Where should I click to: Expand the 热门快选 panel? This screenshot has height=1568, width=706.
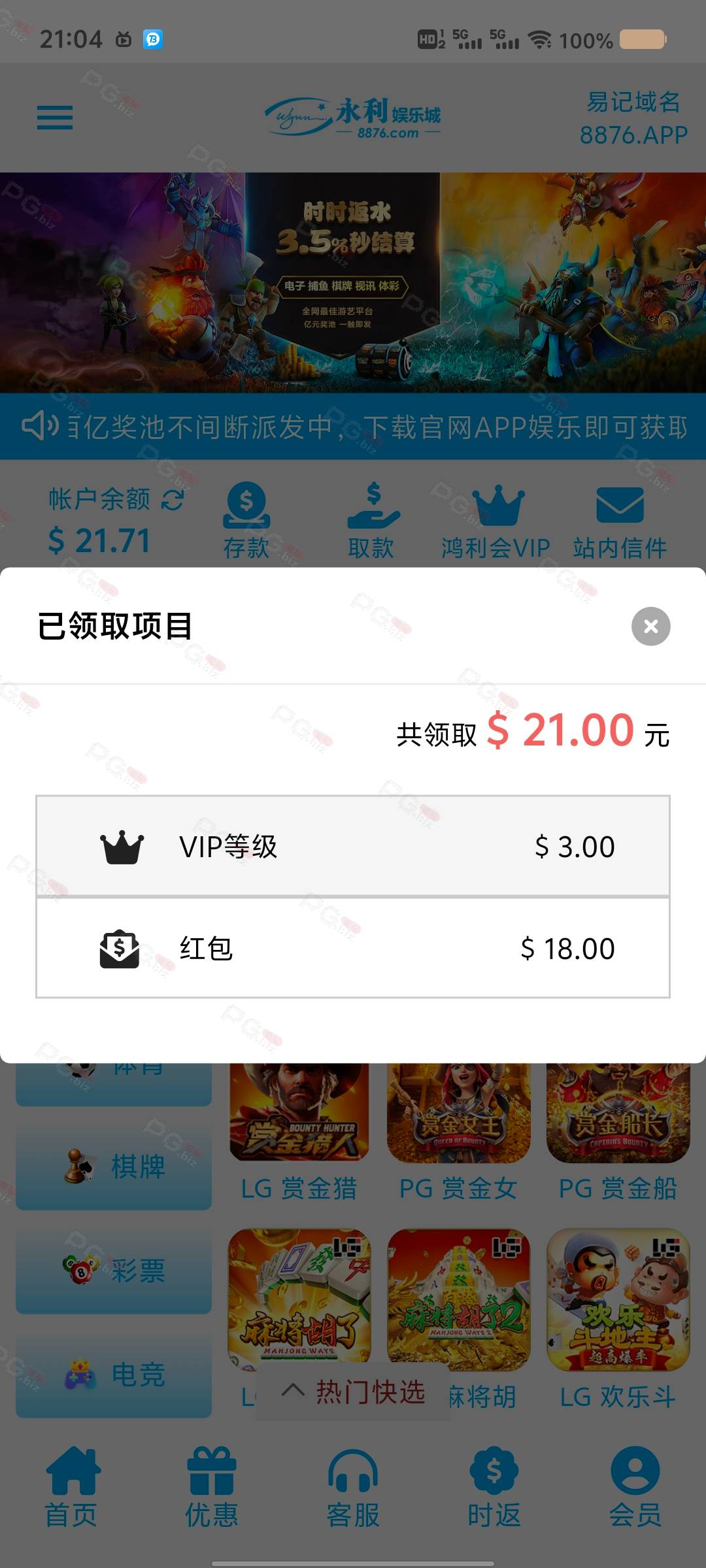[353, 1392]
